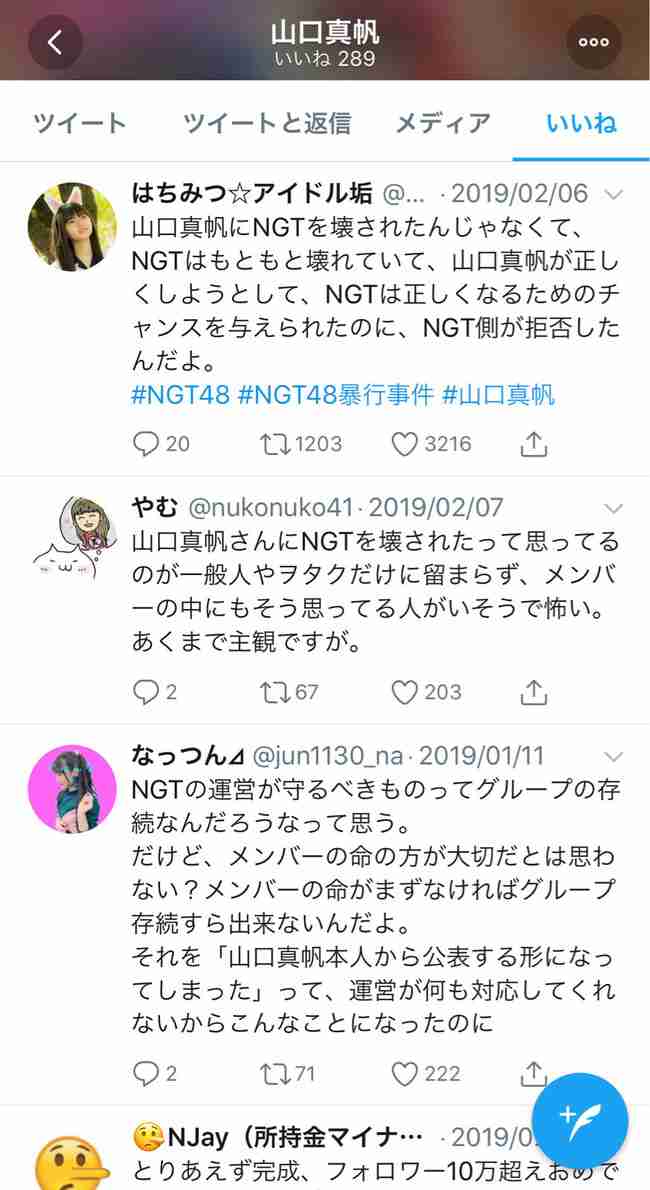This screenshot has height=1190, width=650.
Task: Like はちみつ☆アイドル垢's tweet
Action: click(x=404, y=444)
